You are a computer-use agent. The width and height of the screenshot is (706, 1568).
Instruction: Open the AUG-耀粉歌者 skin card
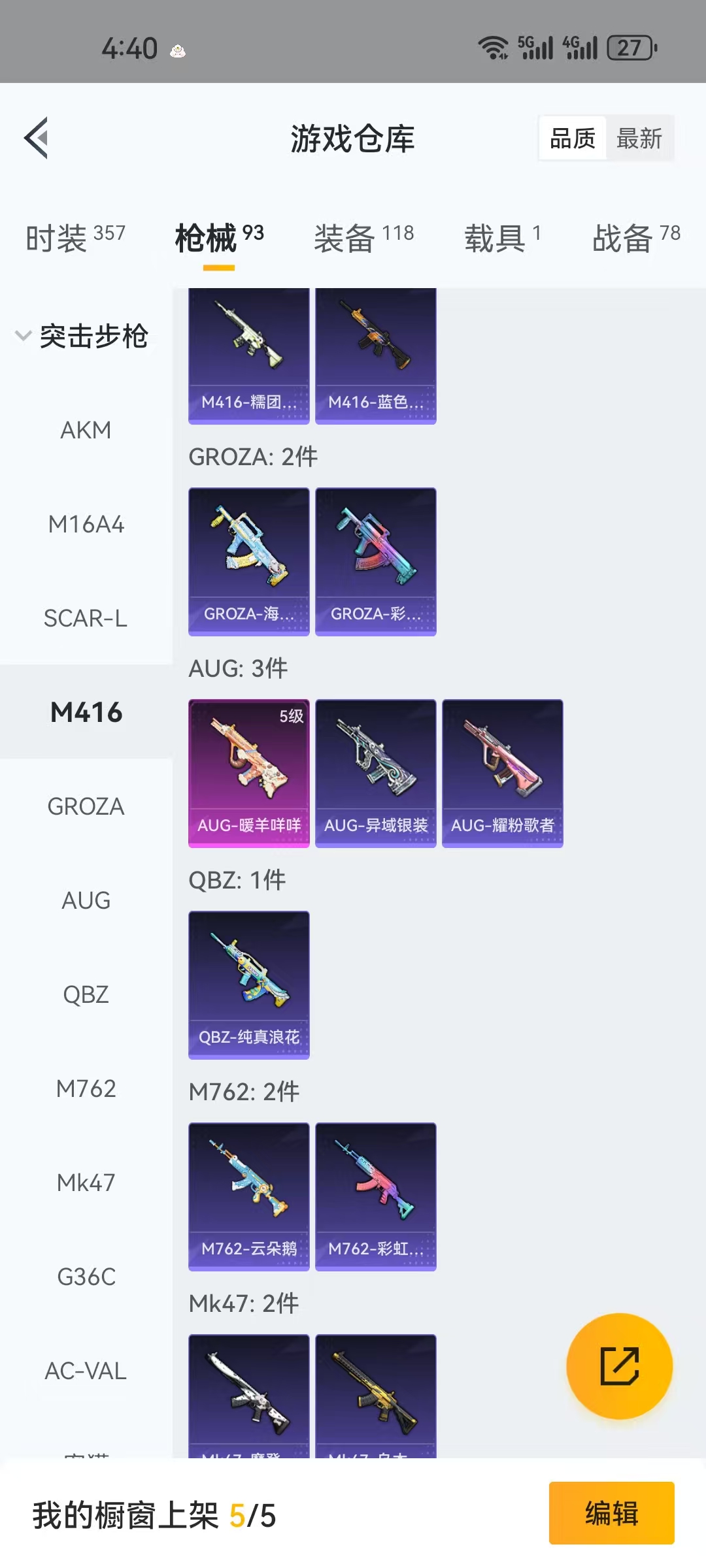pos(503,773)
